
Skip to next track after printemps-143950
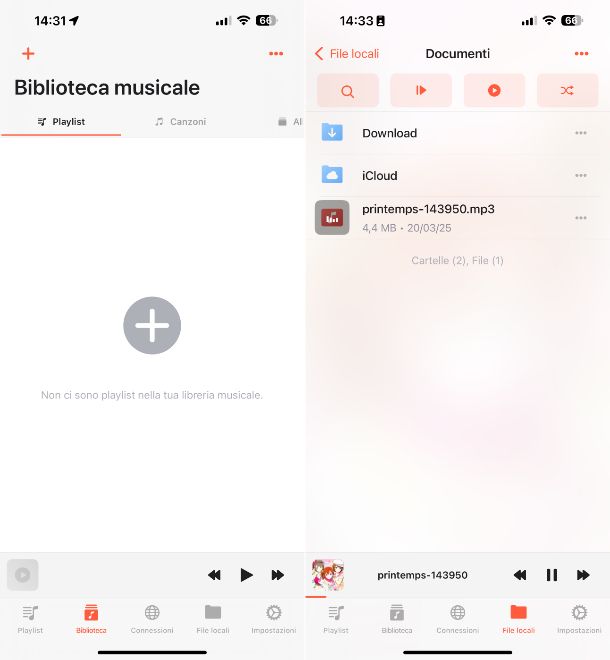pyautogui.click(x=583, y=575)
